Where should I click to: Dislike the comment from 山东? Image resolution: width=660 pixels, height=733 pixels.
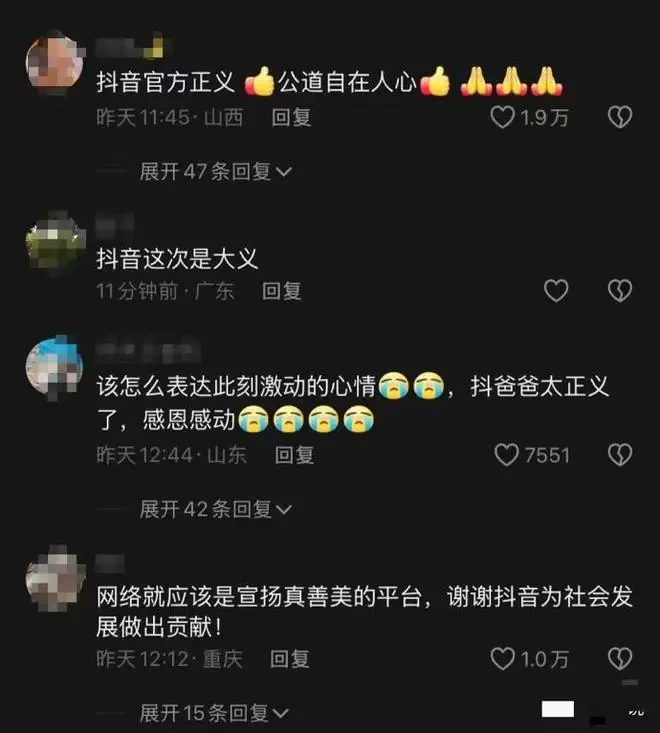620,455
